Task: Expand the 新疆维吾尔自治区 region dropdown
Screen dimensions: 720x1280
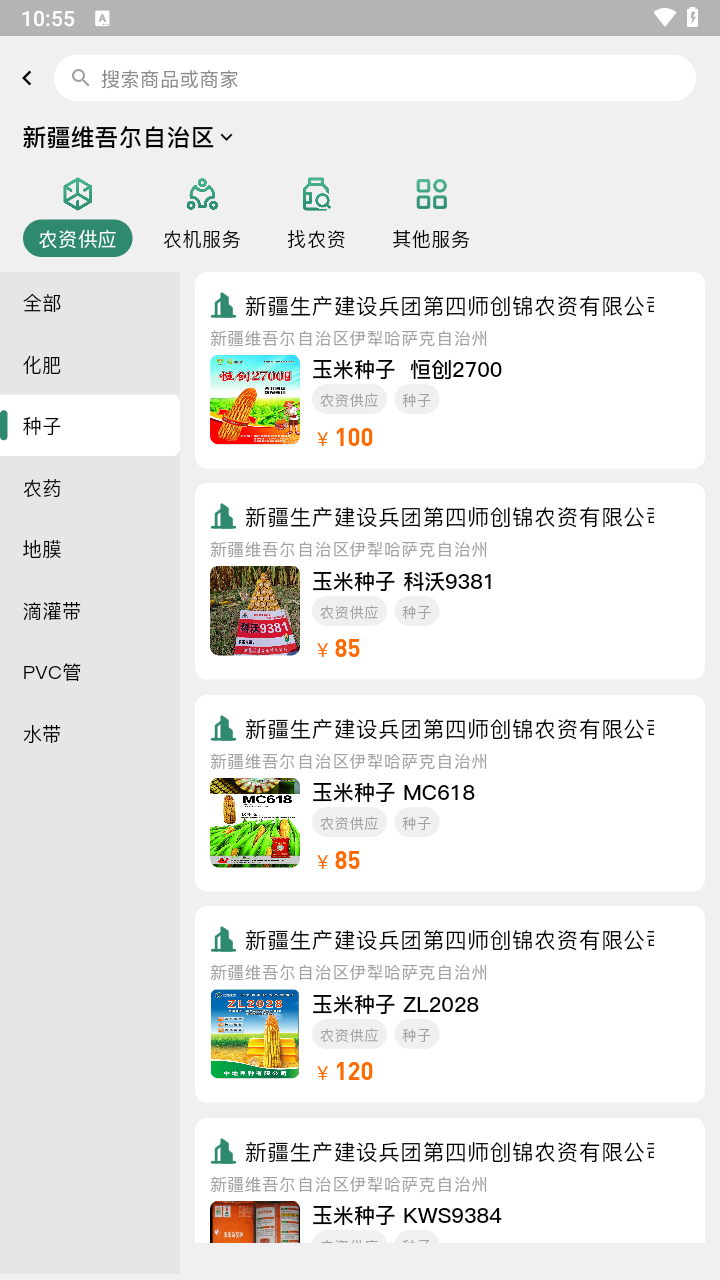Action: pos(128,137)
